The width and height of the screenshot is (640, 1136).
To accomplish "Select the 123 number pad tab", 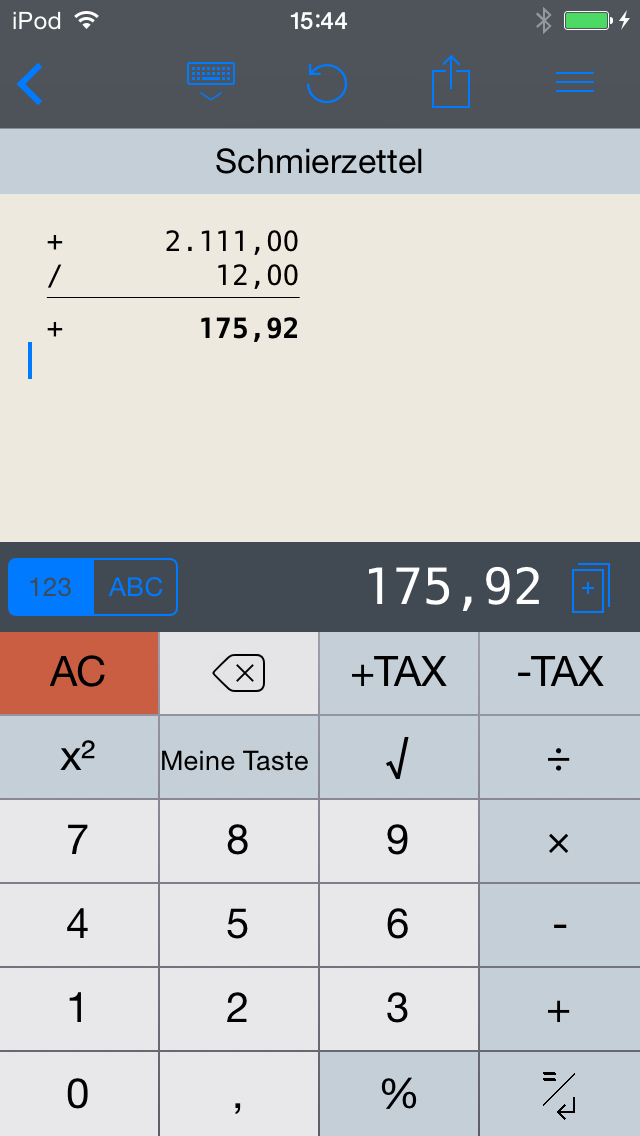I will (x=51, y=587).
